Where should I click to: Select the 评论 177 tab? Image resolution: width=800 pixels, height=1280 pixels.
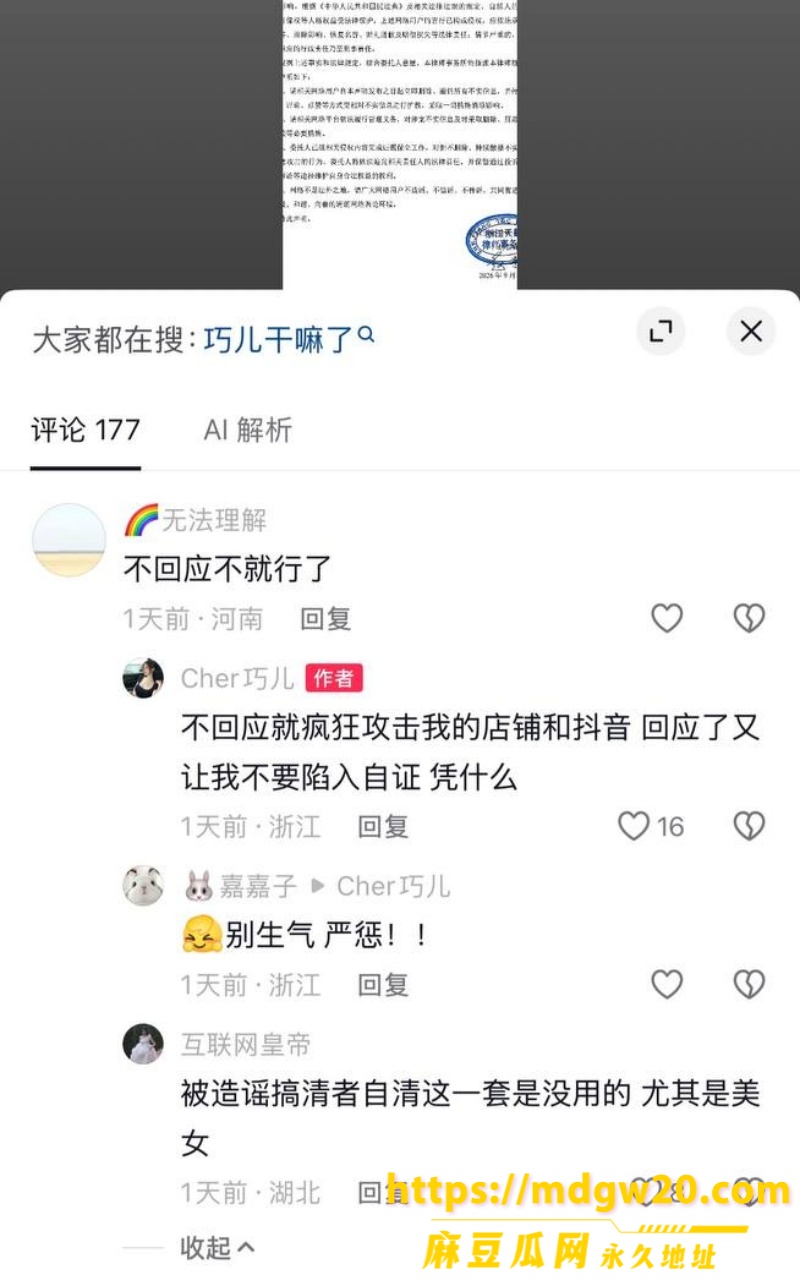pos(85,430)
